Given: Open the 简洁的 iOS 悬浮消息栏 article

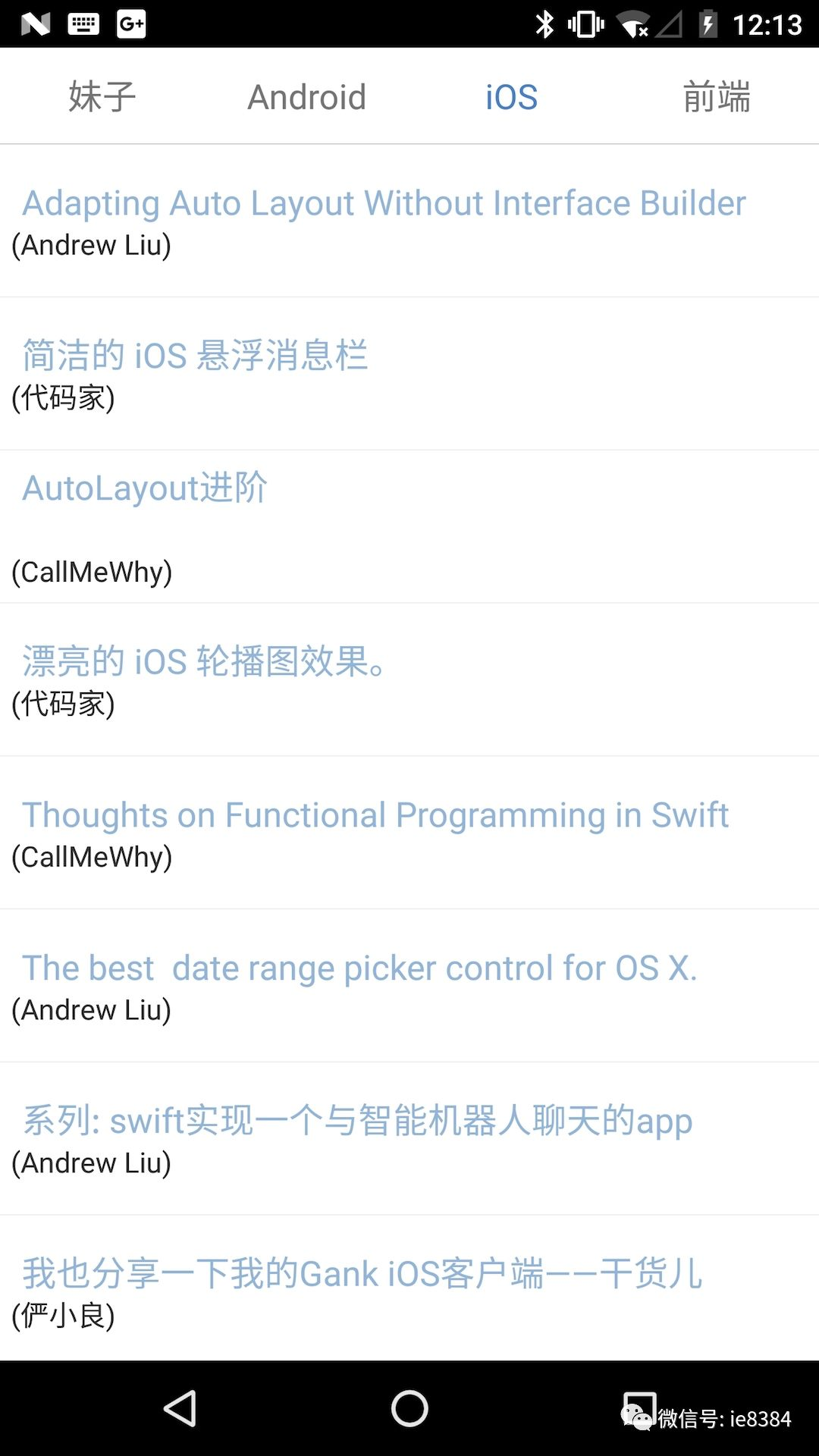Looking at the screenshot, I should click(x=195, y=356).
